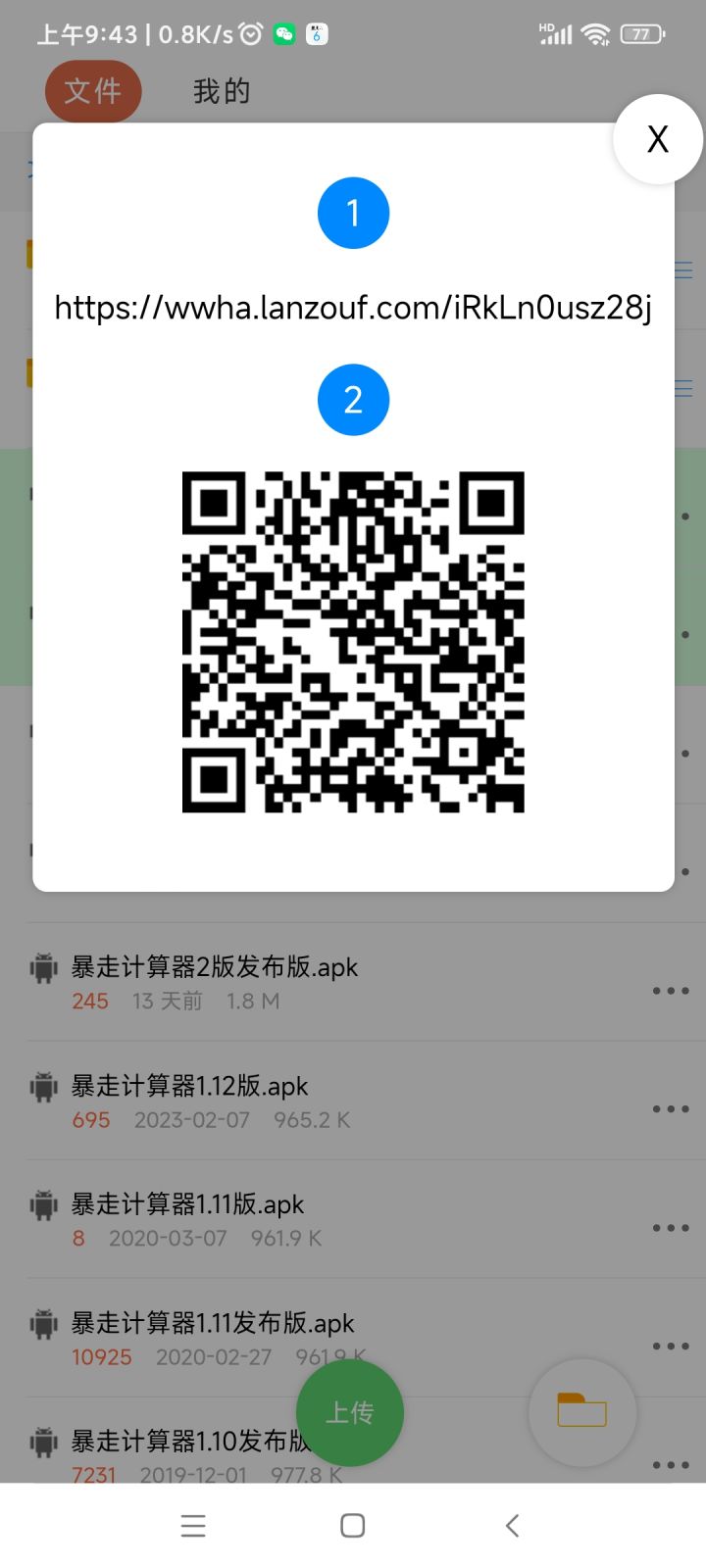Tap the Android icon beside 暴走计算器1.12版.apk
The width and height of the screenshot is (706, 1568).
41,1087
